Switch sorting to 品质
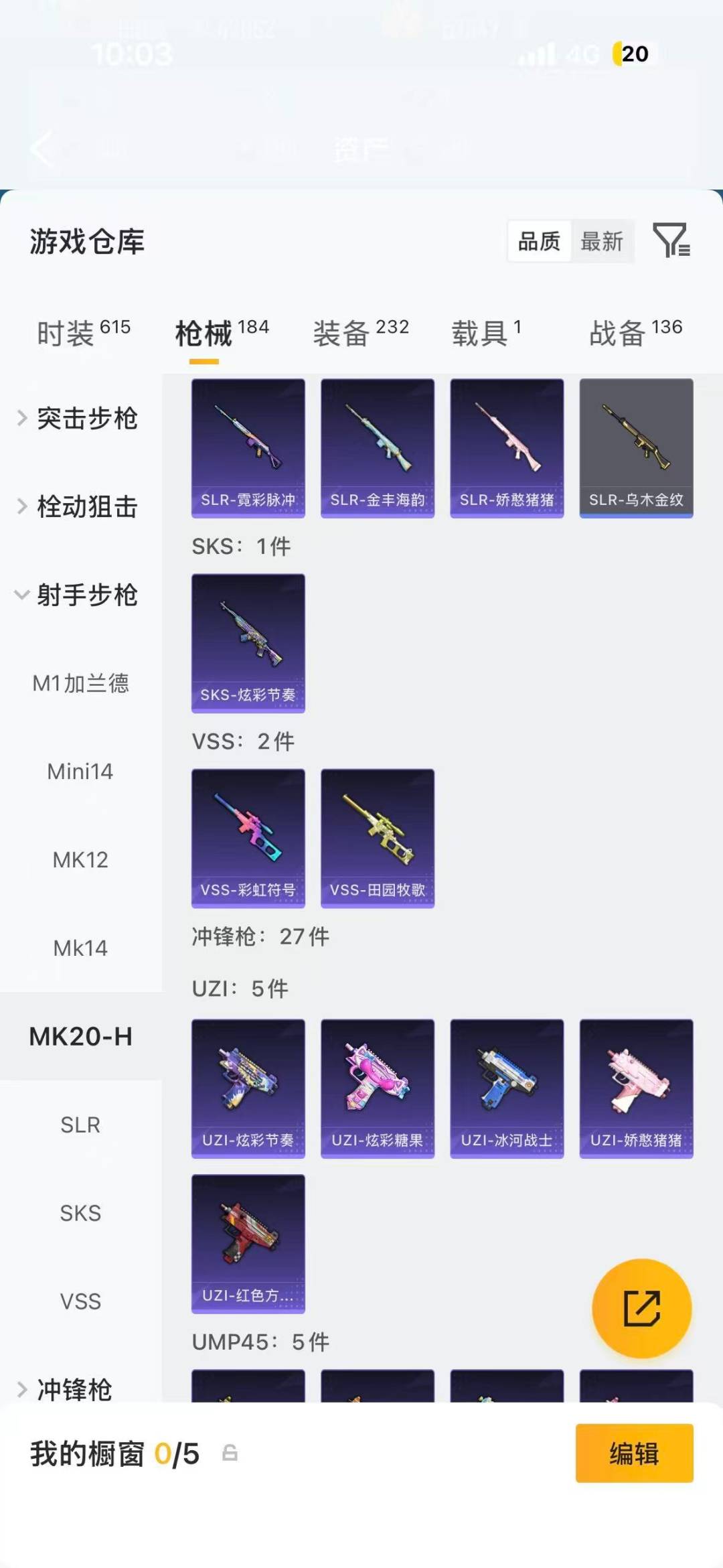The width and height of the screenshot is (723, 1568). 539,242
